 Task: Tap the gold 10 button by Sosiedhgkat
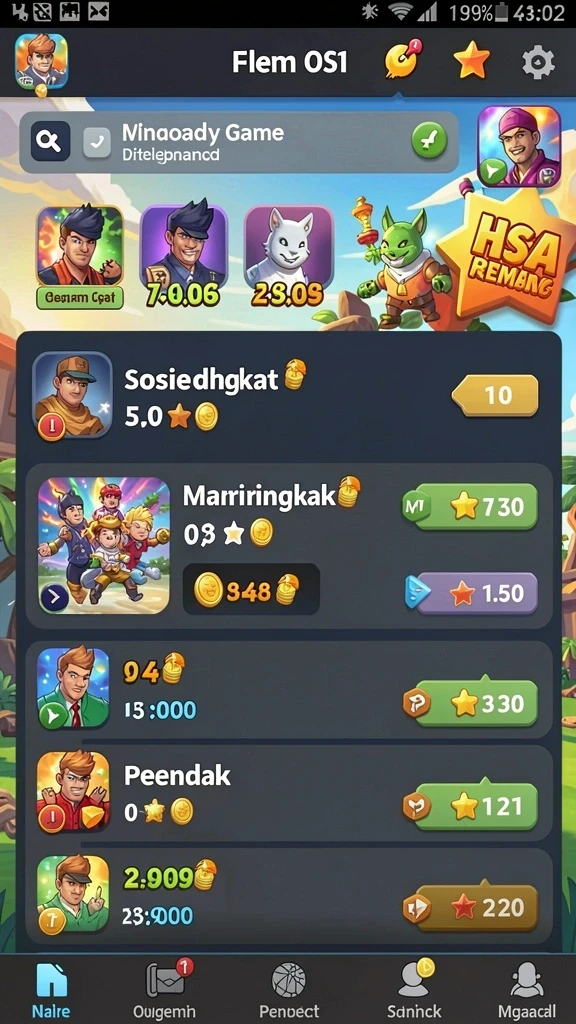click(x=496, y=395)
